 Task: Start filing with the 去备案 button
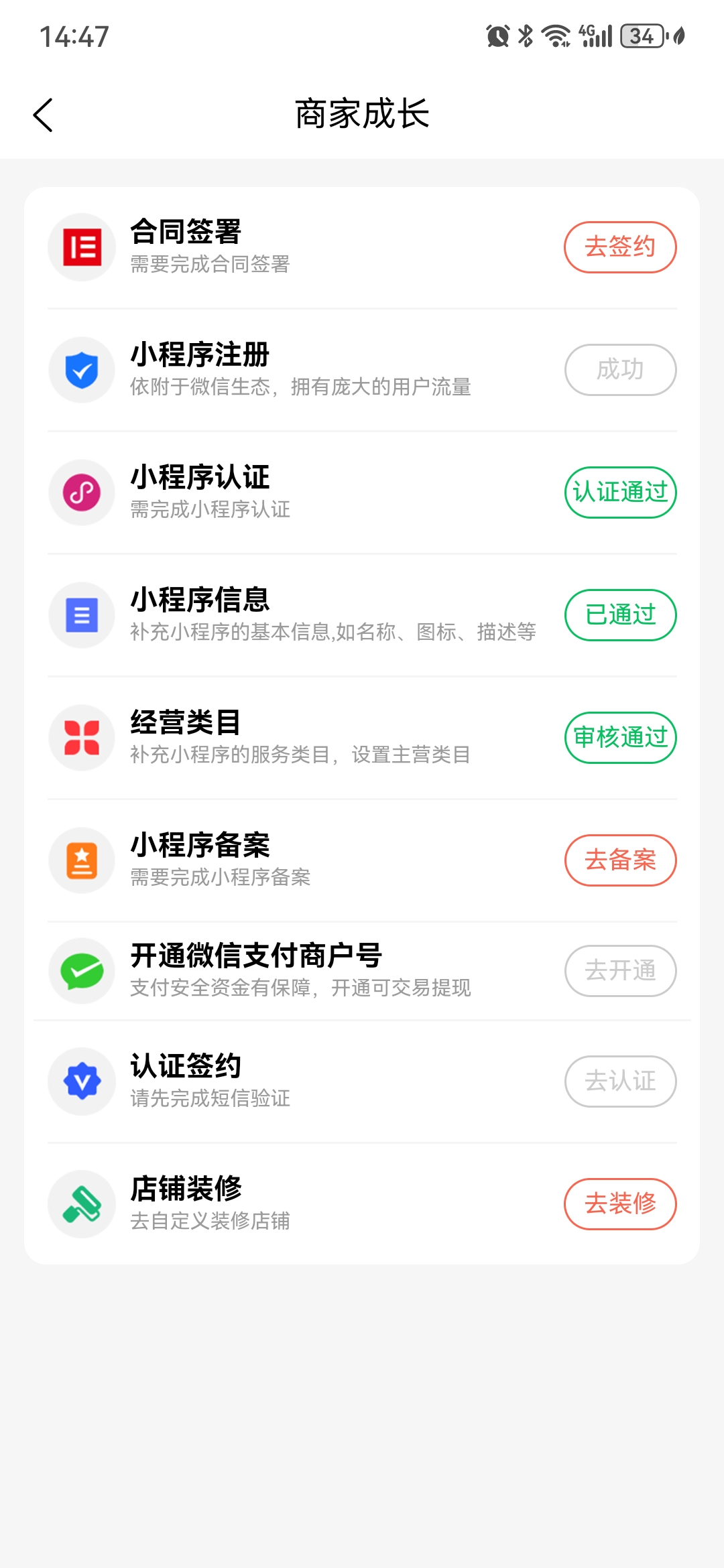[x=619, y=860]
